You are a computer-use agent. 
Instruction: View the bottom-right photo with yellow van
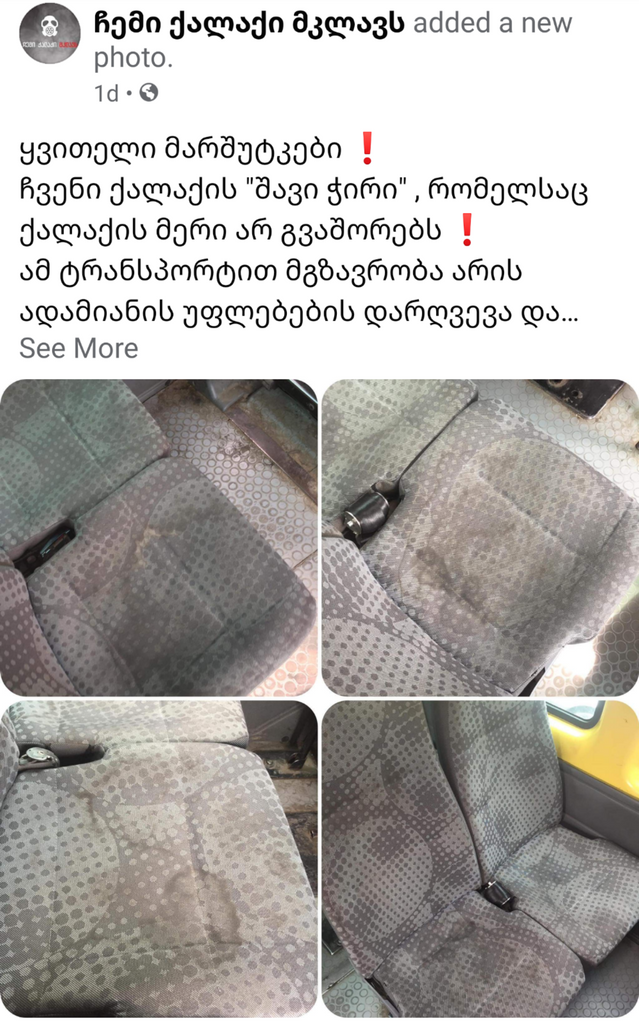pos(480,860)
